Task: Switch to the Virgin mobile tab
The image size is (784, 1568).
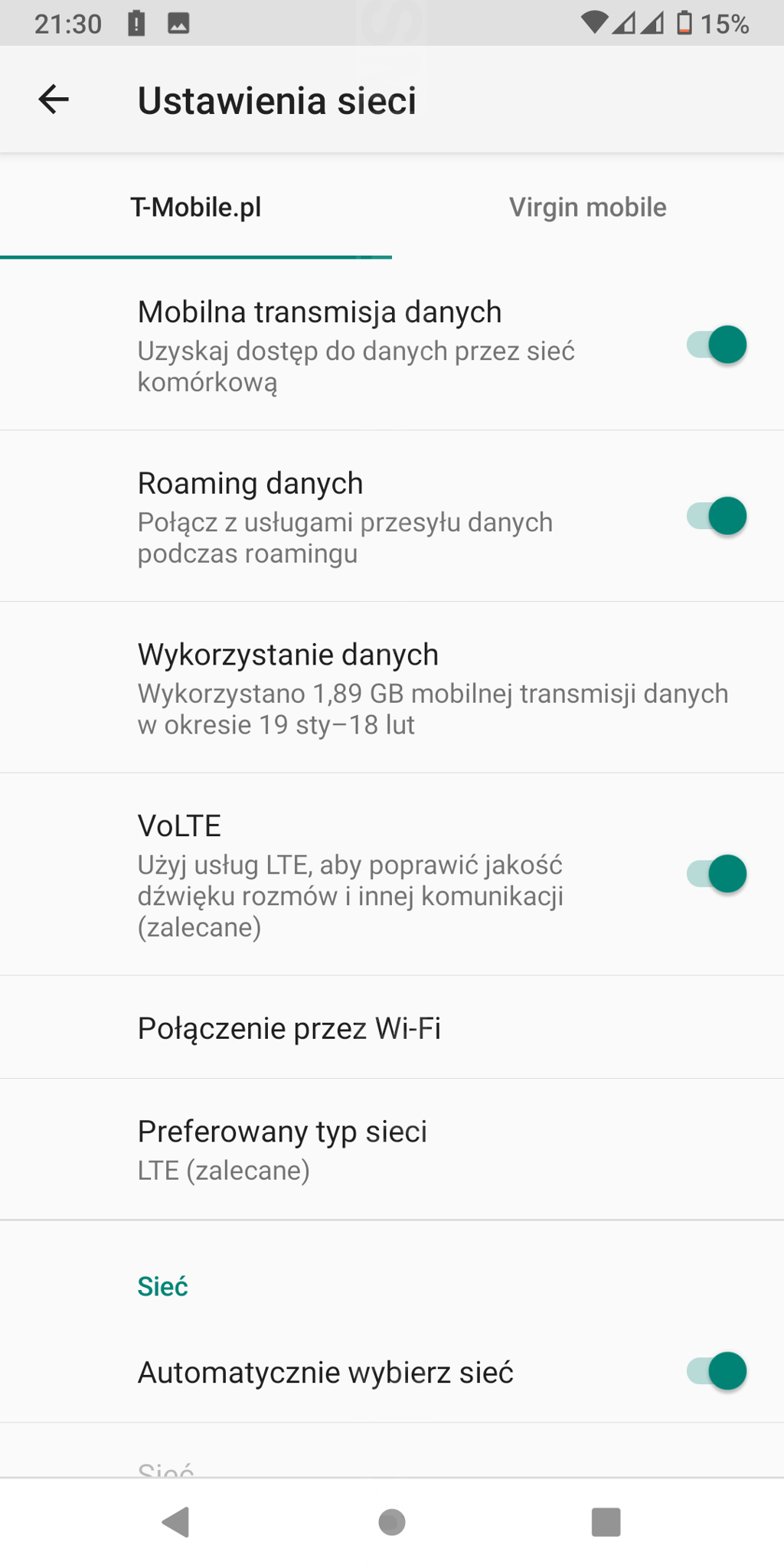Action: pyautogui.click(x=588, y=207)
